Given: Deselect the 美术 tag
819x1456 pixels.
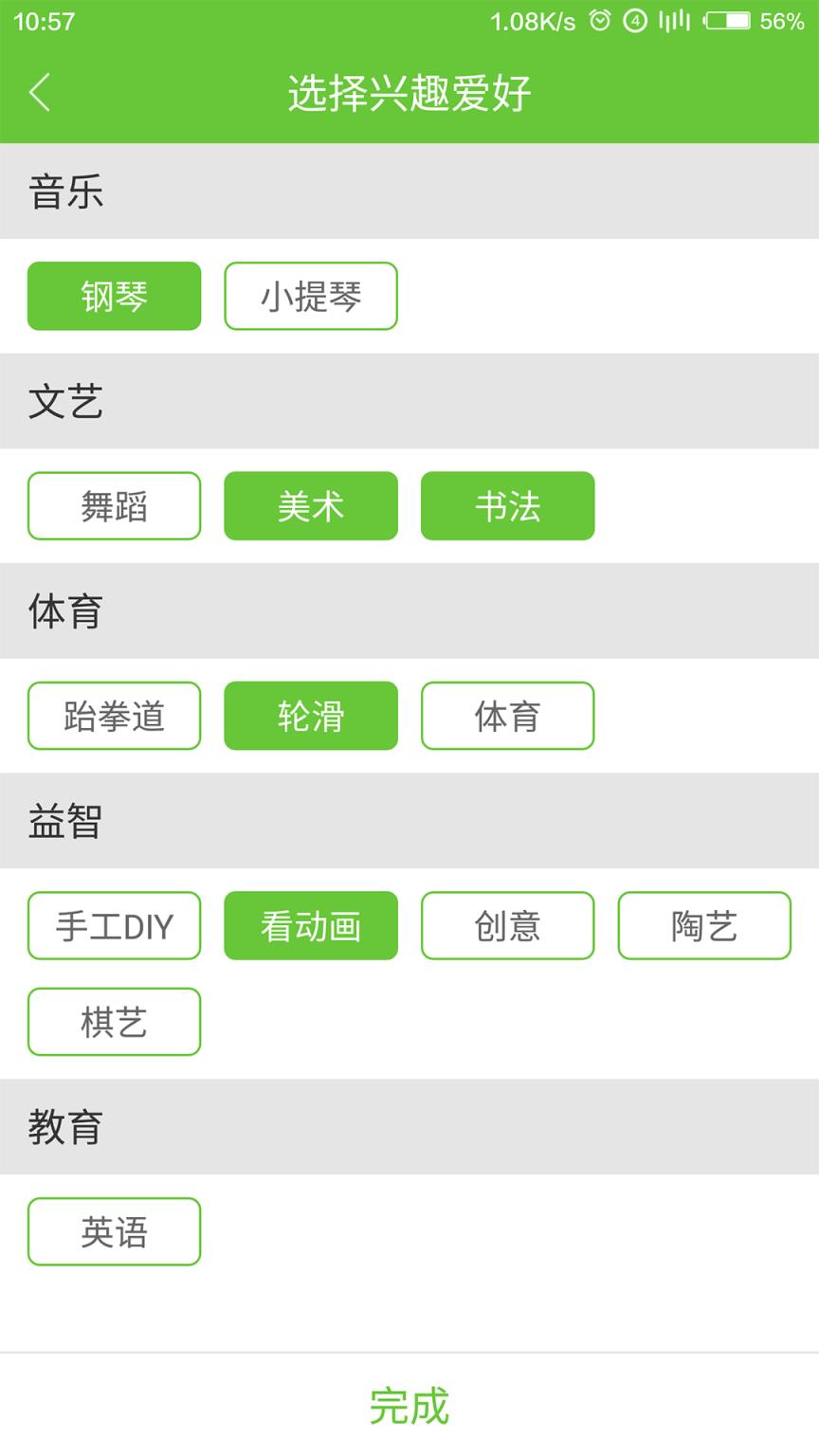Looking at the screenshot, I should (311, 506).
